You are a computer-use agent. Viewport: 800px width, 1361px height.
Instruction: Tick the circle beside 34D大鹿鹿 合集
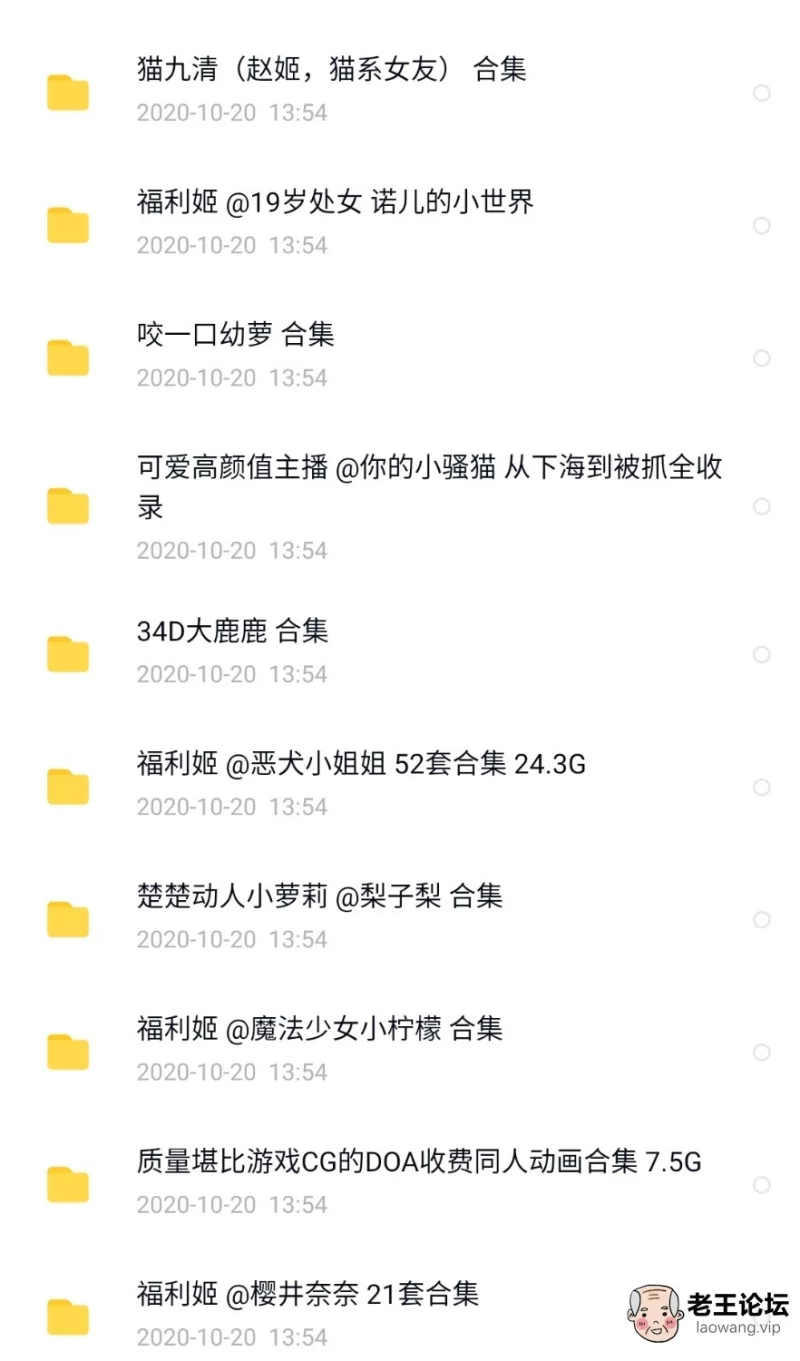pyautogui.click(x=761, y=655)
